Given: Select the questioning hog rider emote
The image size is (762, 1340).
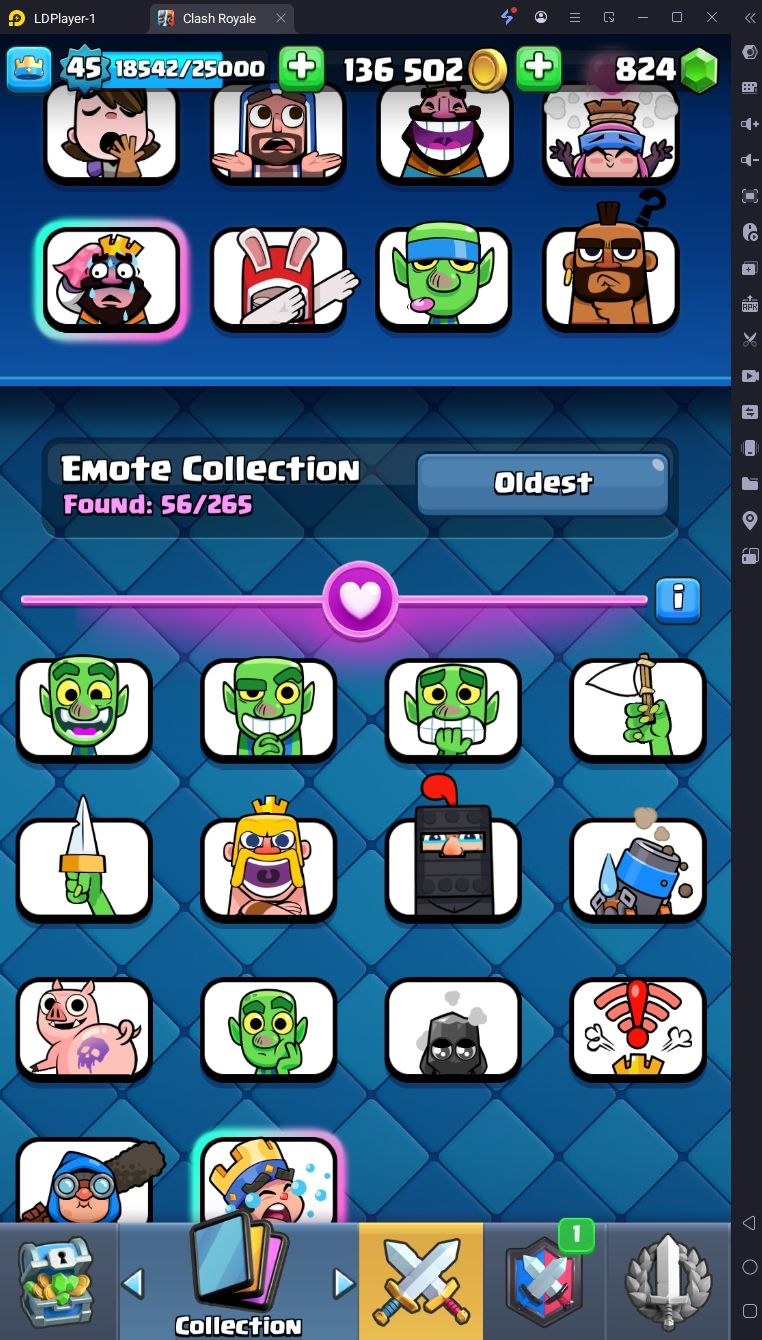Looking at the screenshot, I should point(610,279).
